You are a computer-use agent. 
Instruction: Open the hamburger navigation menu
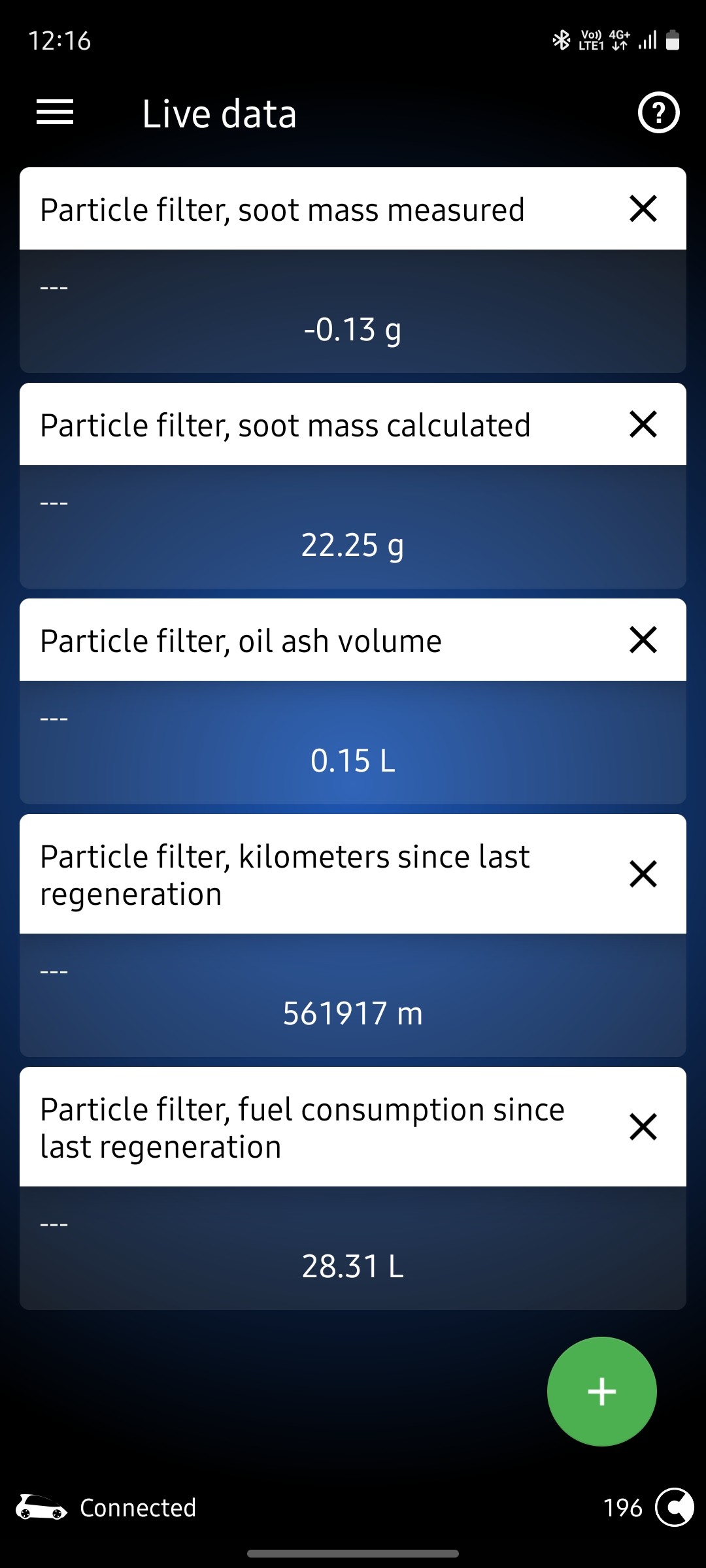pos(55,112)
